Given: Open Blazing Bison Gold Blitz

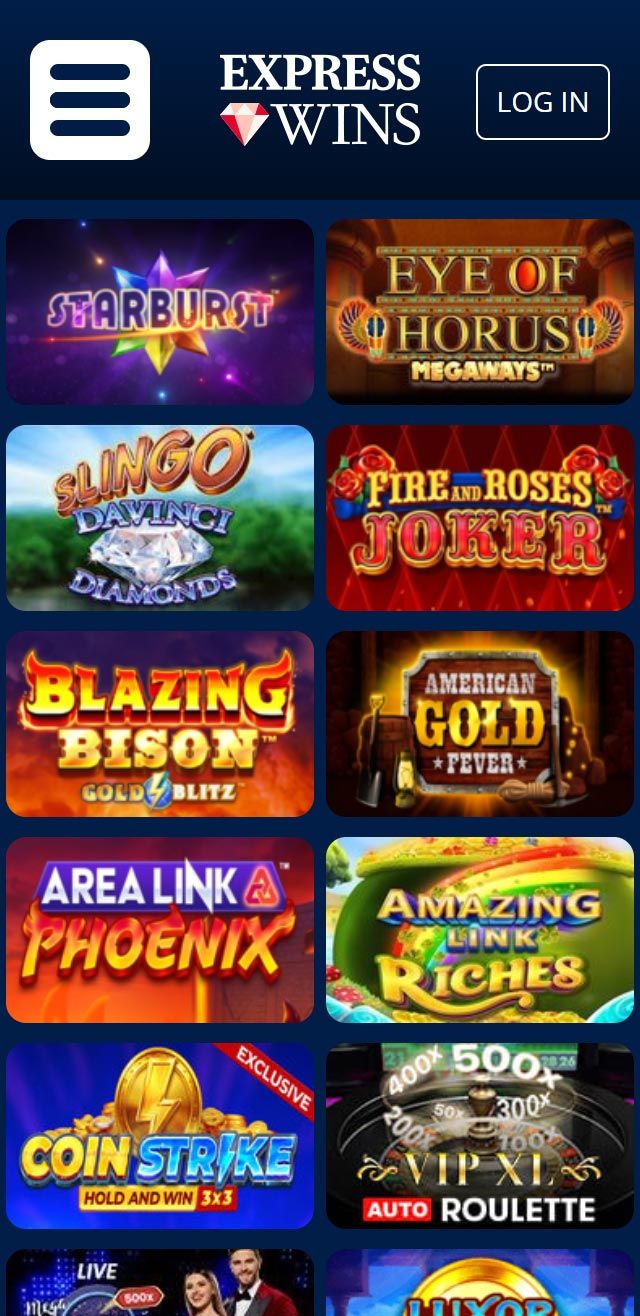Looking at the screenshot, I should point(160,724).
